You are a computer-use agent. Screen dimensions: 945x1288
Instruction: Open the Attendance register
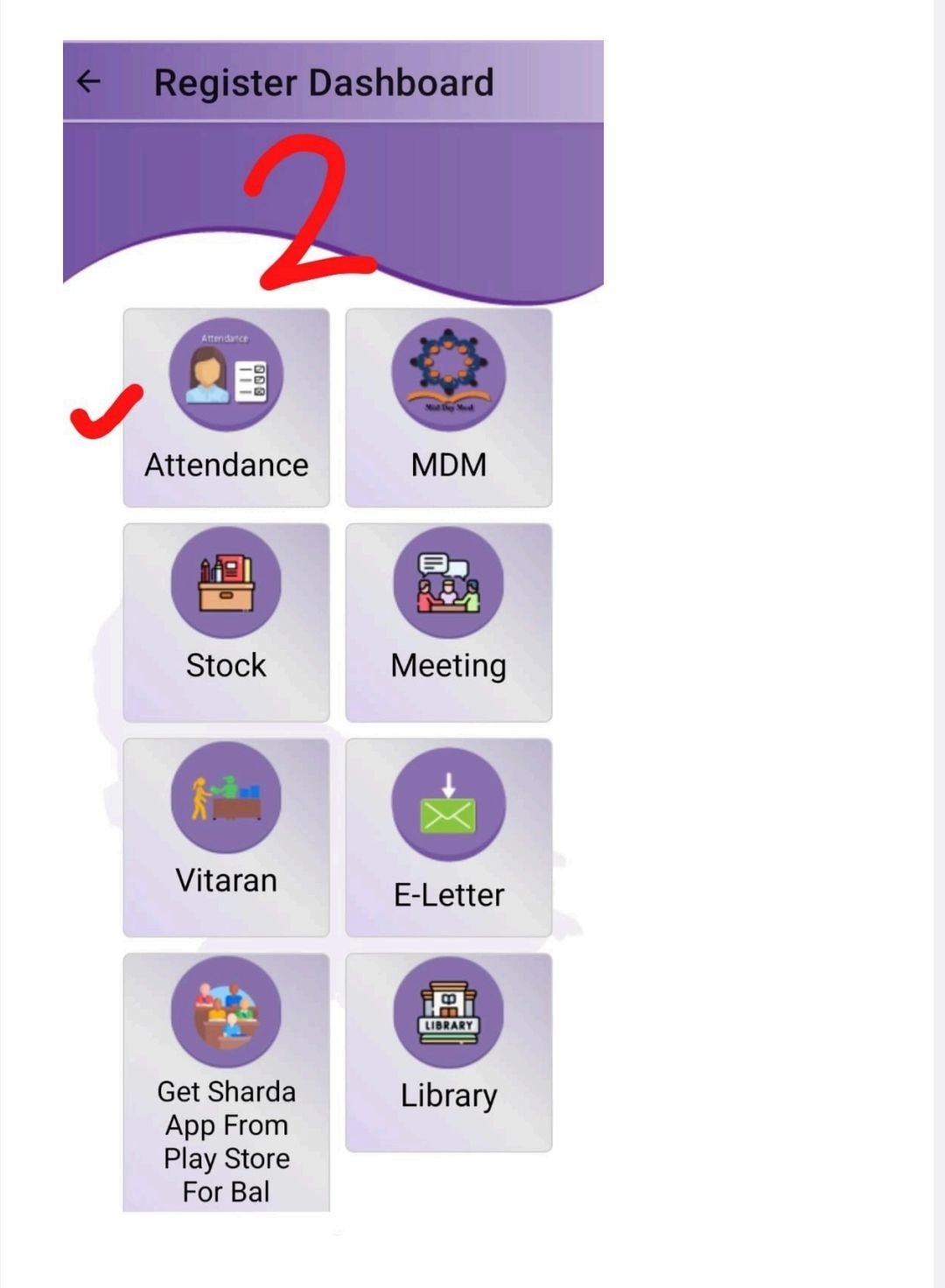click(x=226, y=408)
